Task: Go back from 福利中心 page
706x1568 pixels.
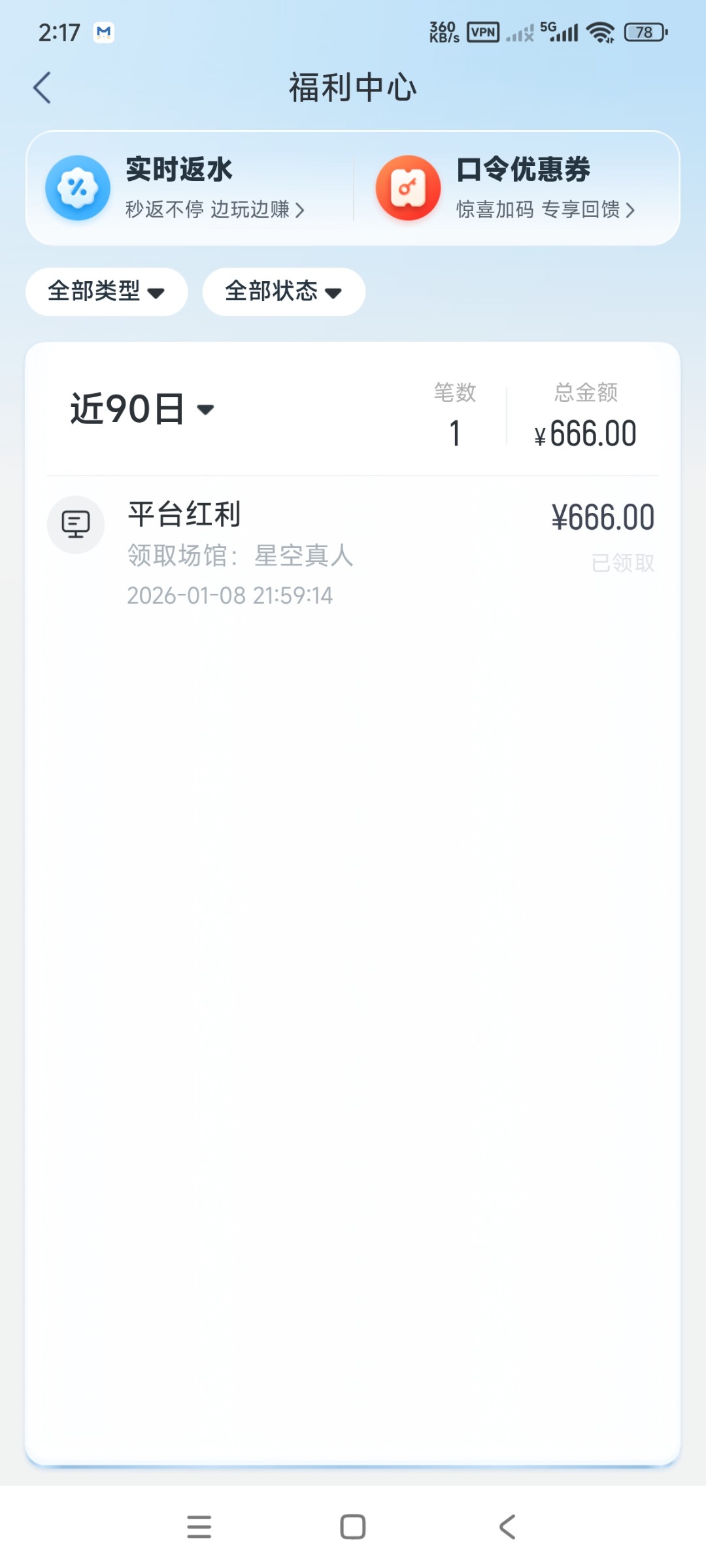Action: (42, 88)
